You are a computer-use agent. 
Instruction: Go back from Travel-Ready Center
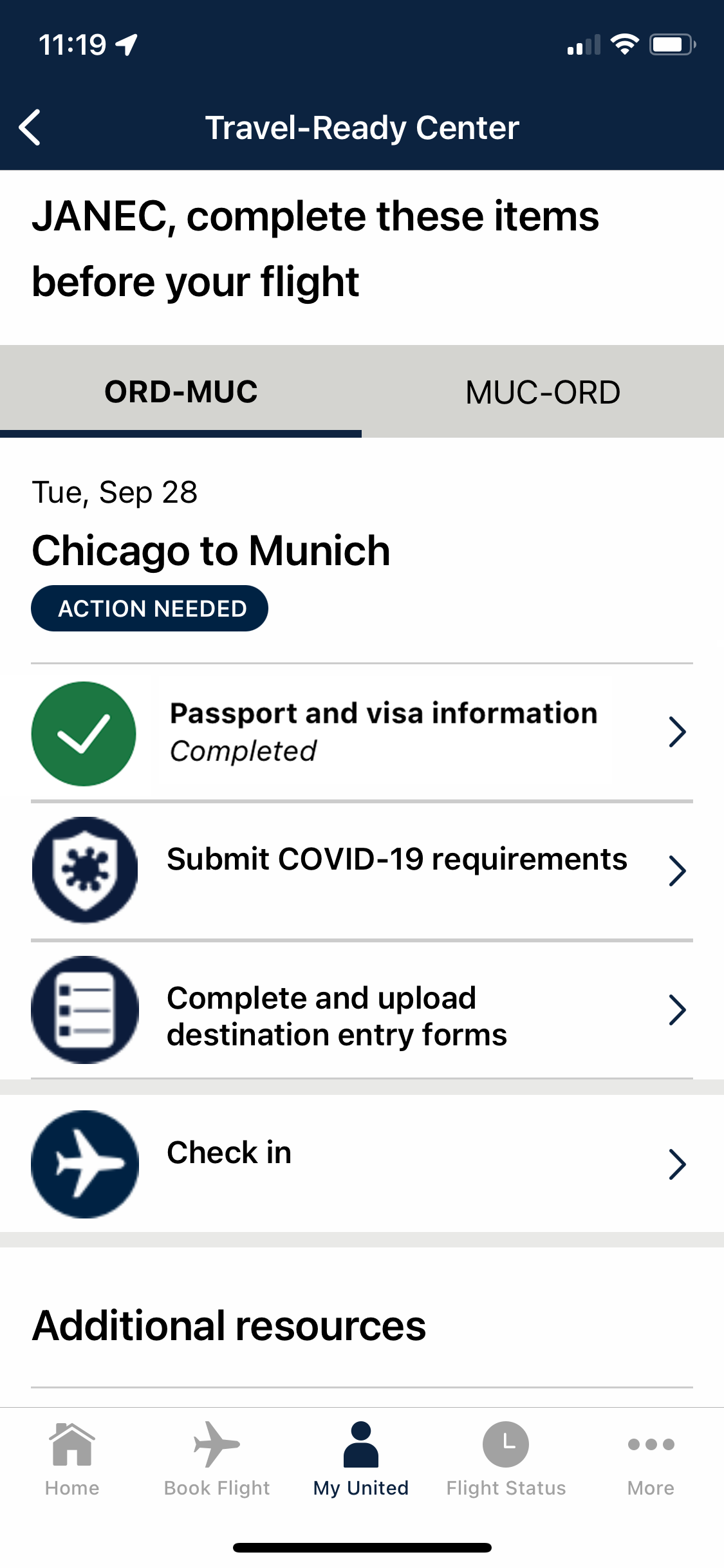30,127
